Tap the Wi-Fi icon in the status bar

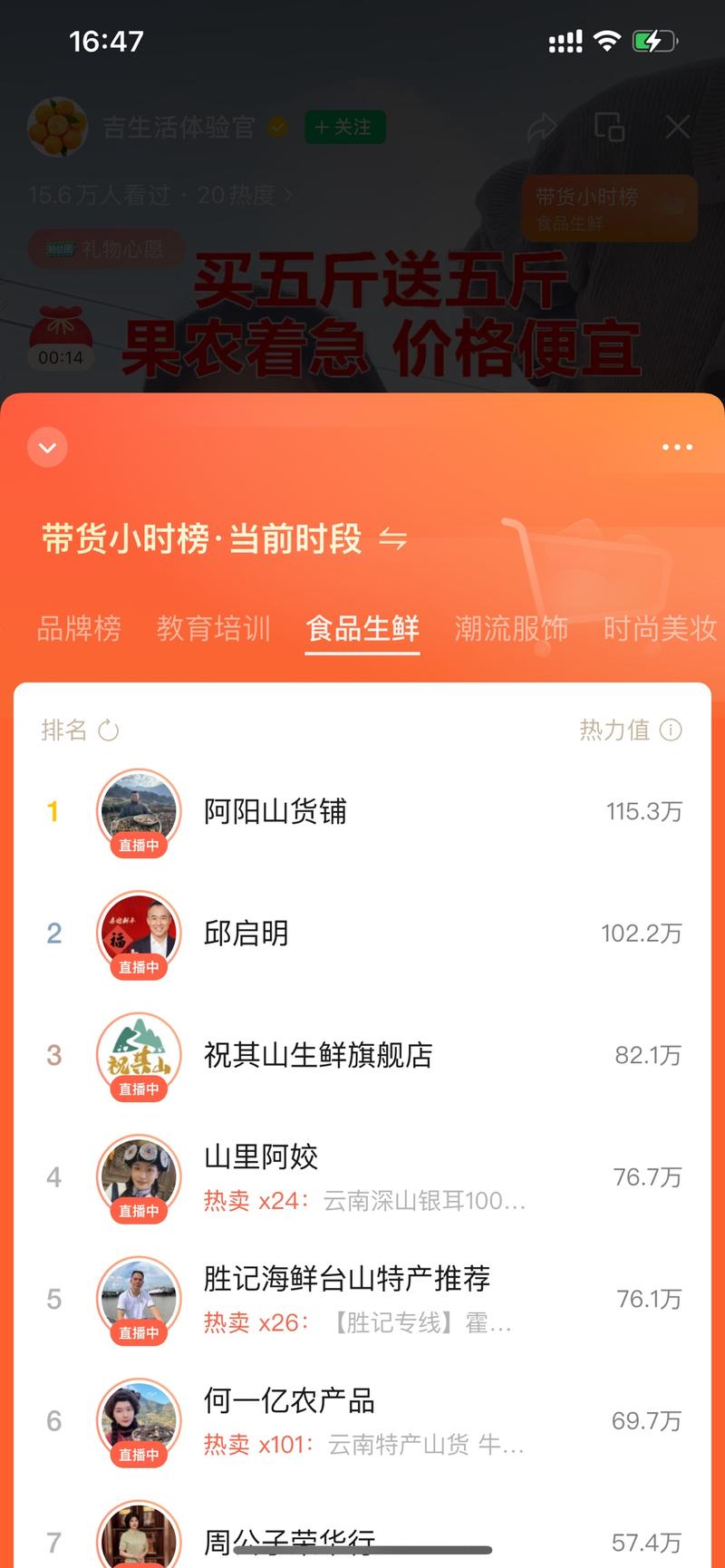[609, 41]
